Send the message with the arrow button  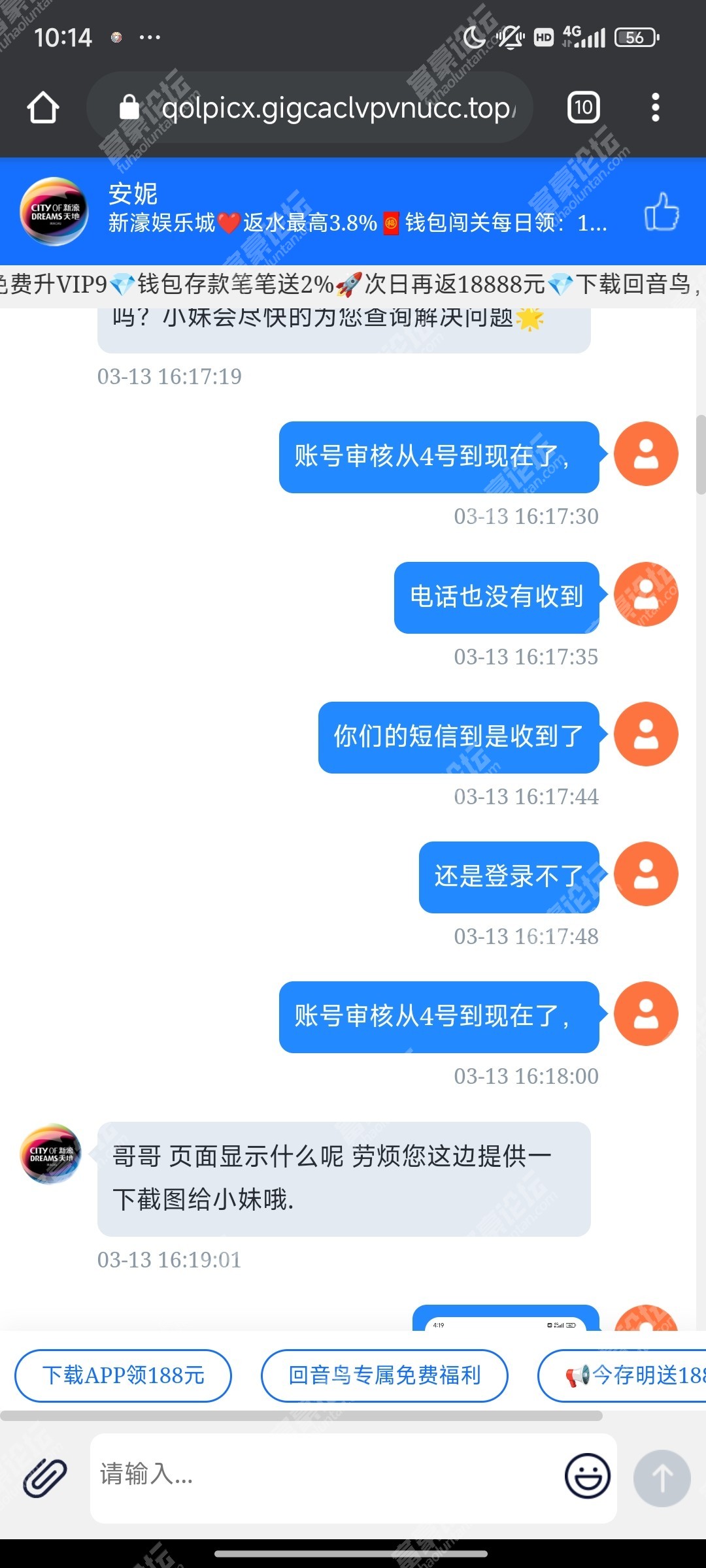(662, 1478)
